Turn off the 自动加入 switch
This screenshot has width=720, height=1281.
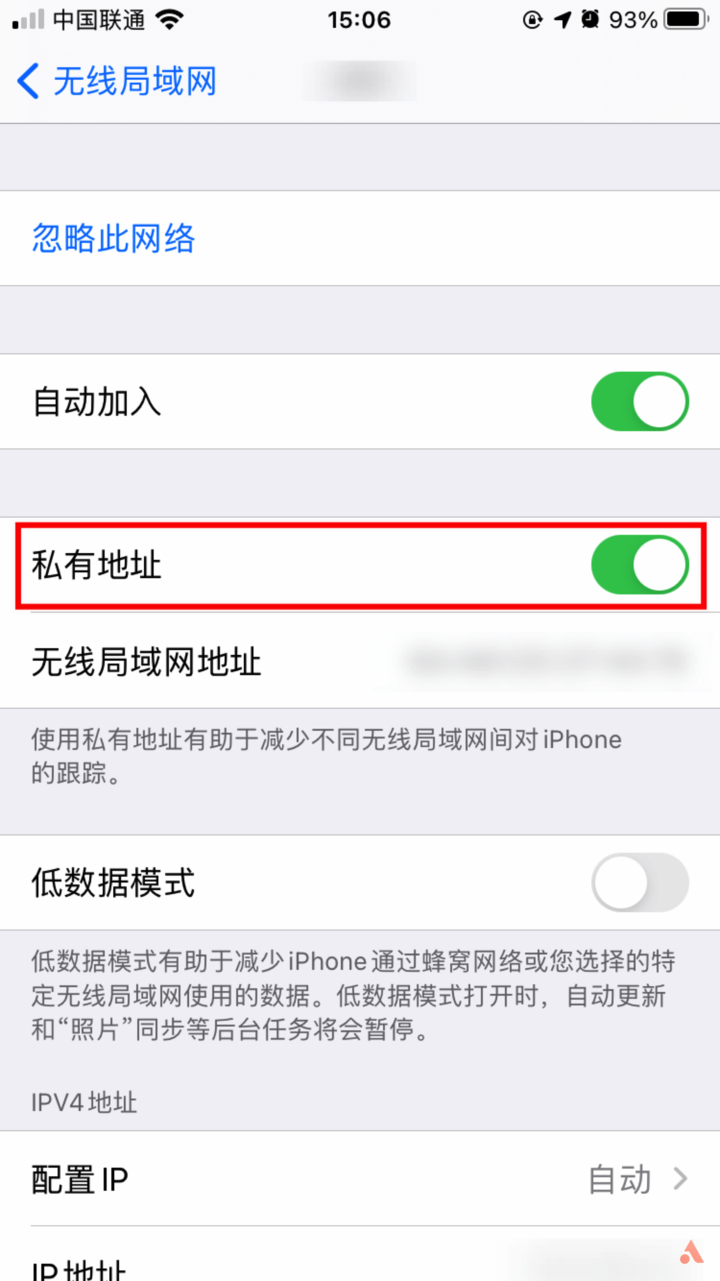[x=639, y=402]
